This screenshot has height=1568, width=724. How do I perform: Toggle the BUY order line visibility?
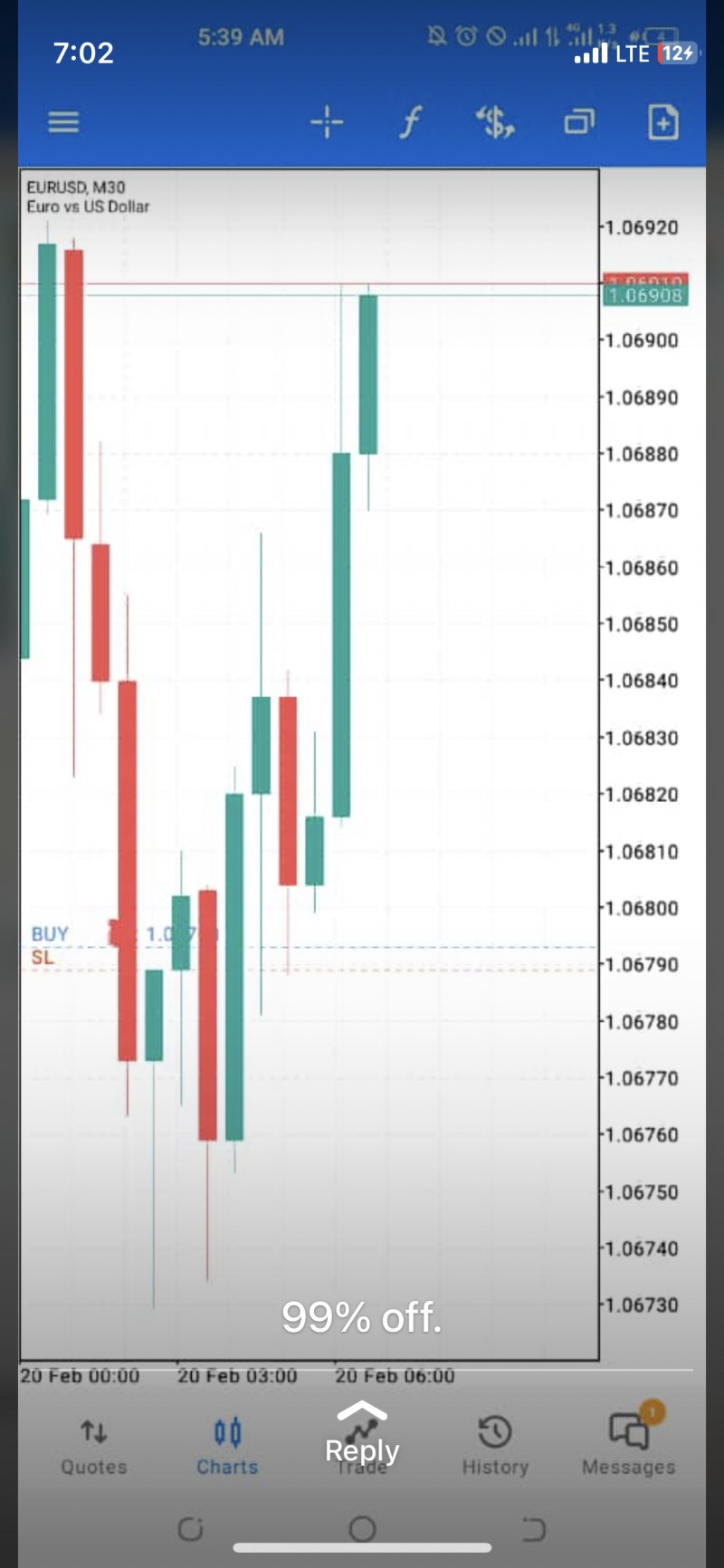pyautogui.click(x=50, y=933)
